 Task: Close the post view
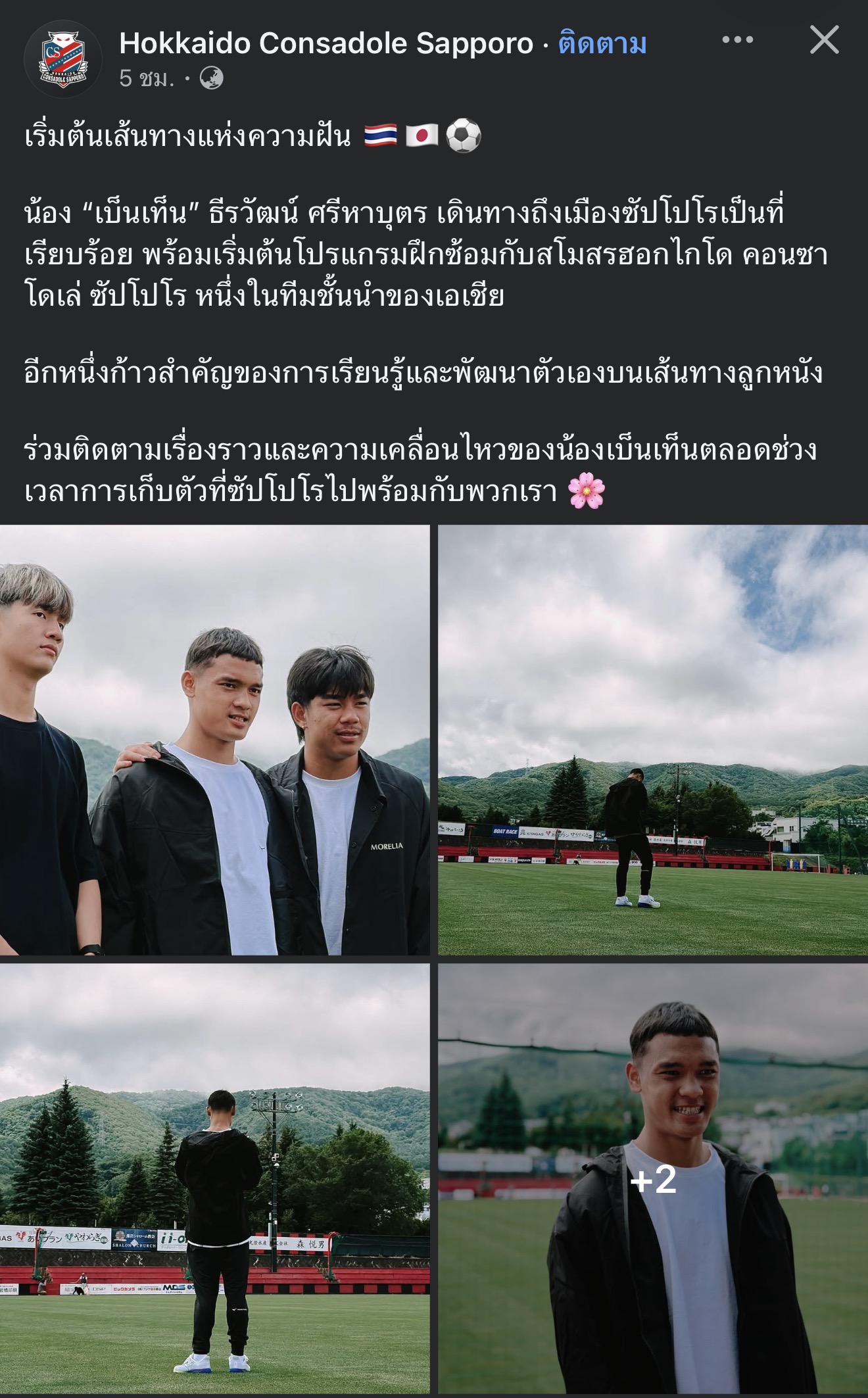824,40
